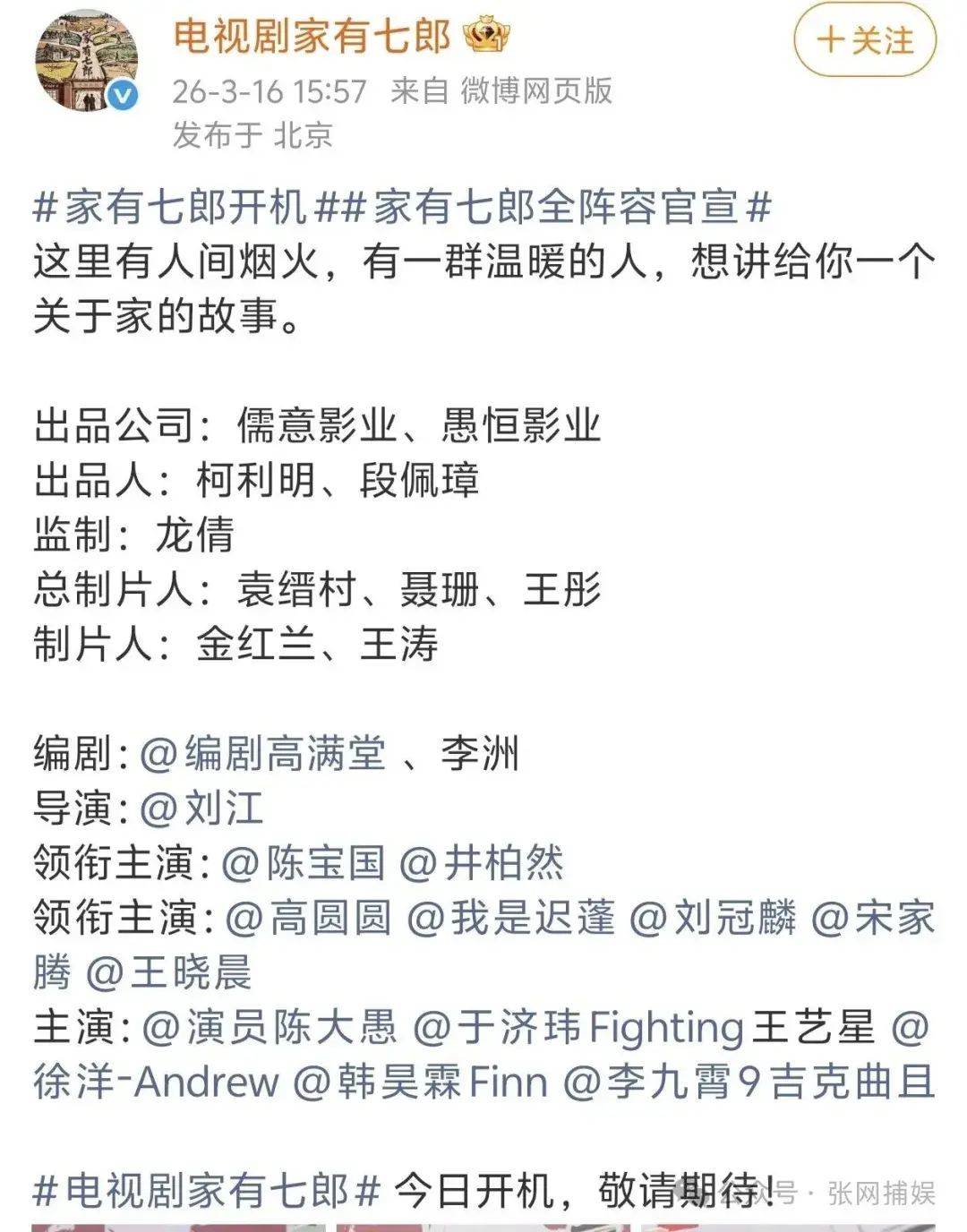967x1232 pixels.
Task: Open the @井柏然 mention
Action: [x=481, y=863]
